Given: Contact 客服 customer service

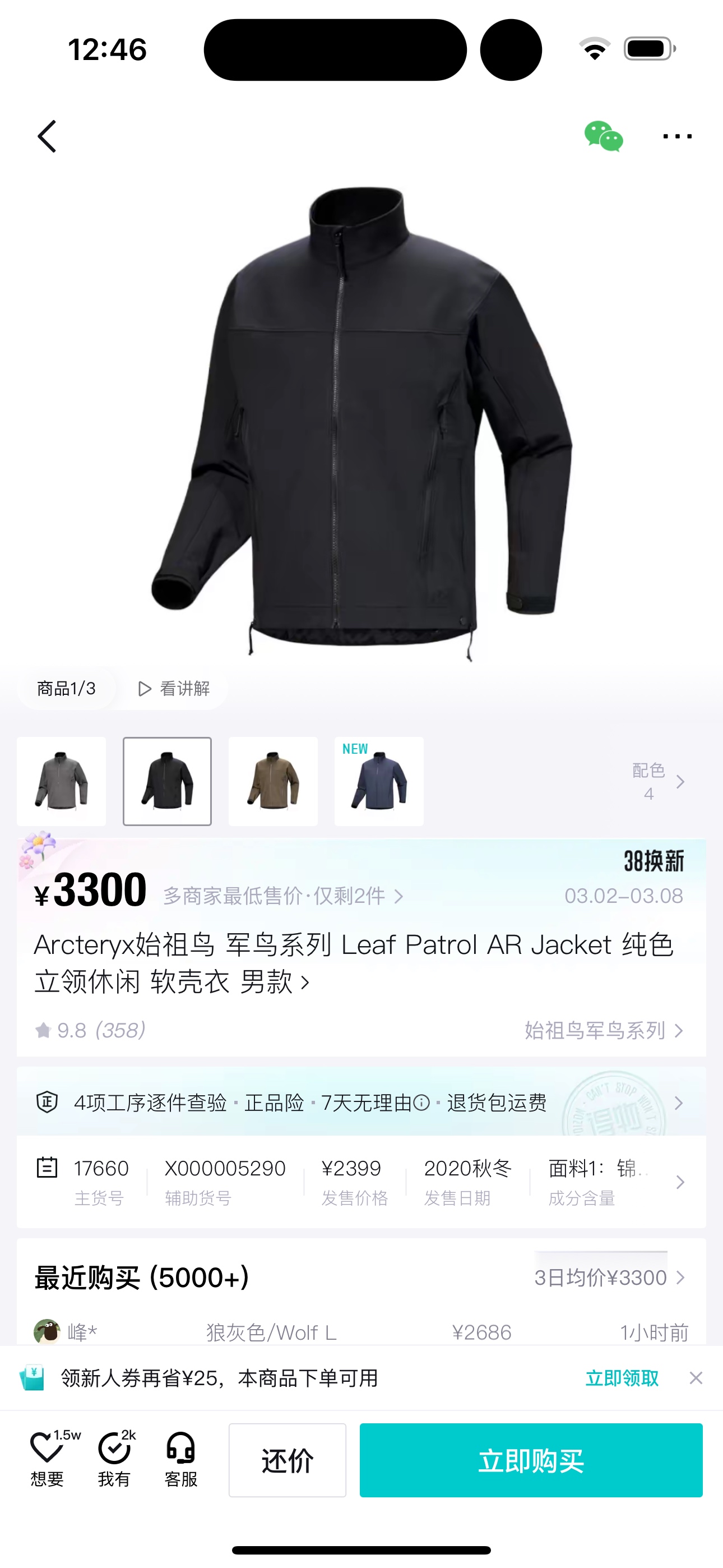Looking at the screenshot, I should click(180, 1458).
